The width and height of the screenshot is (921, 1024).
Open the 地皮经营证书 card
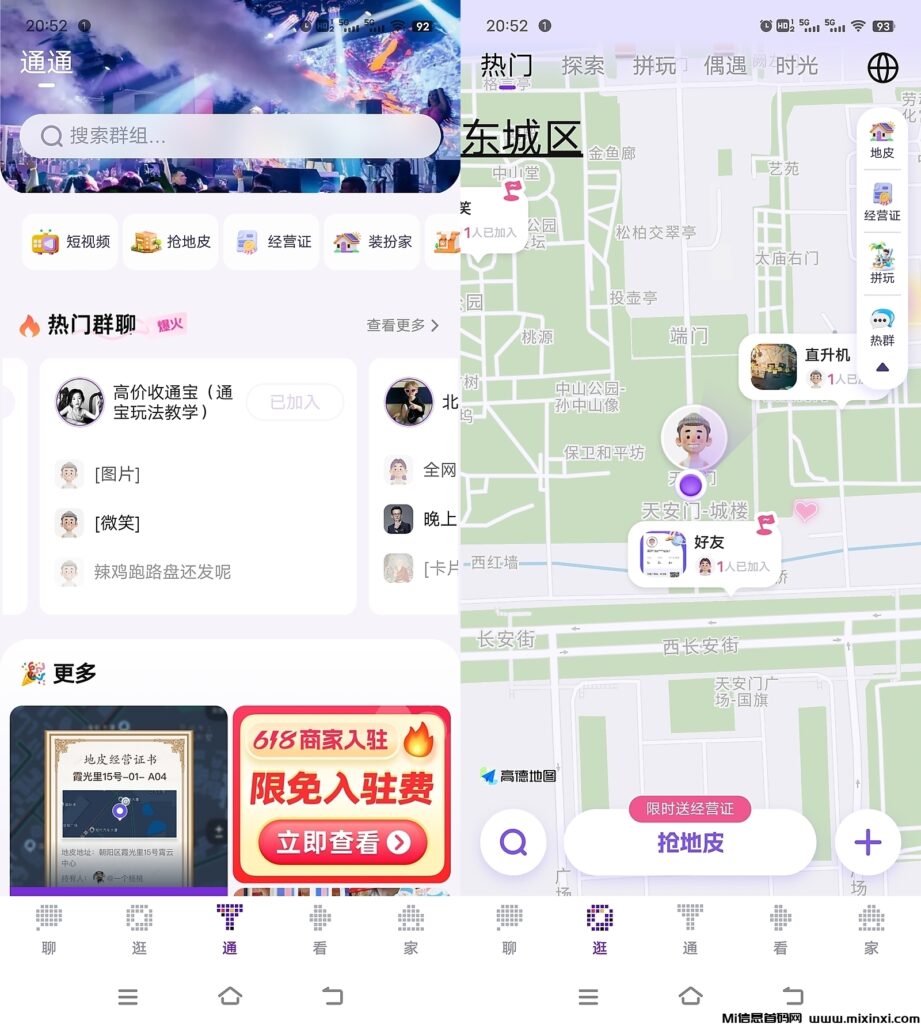[x=119, y=800]
